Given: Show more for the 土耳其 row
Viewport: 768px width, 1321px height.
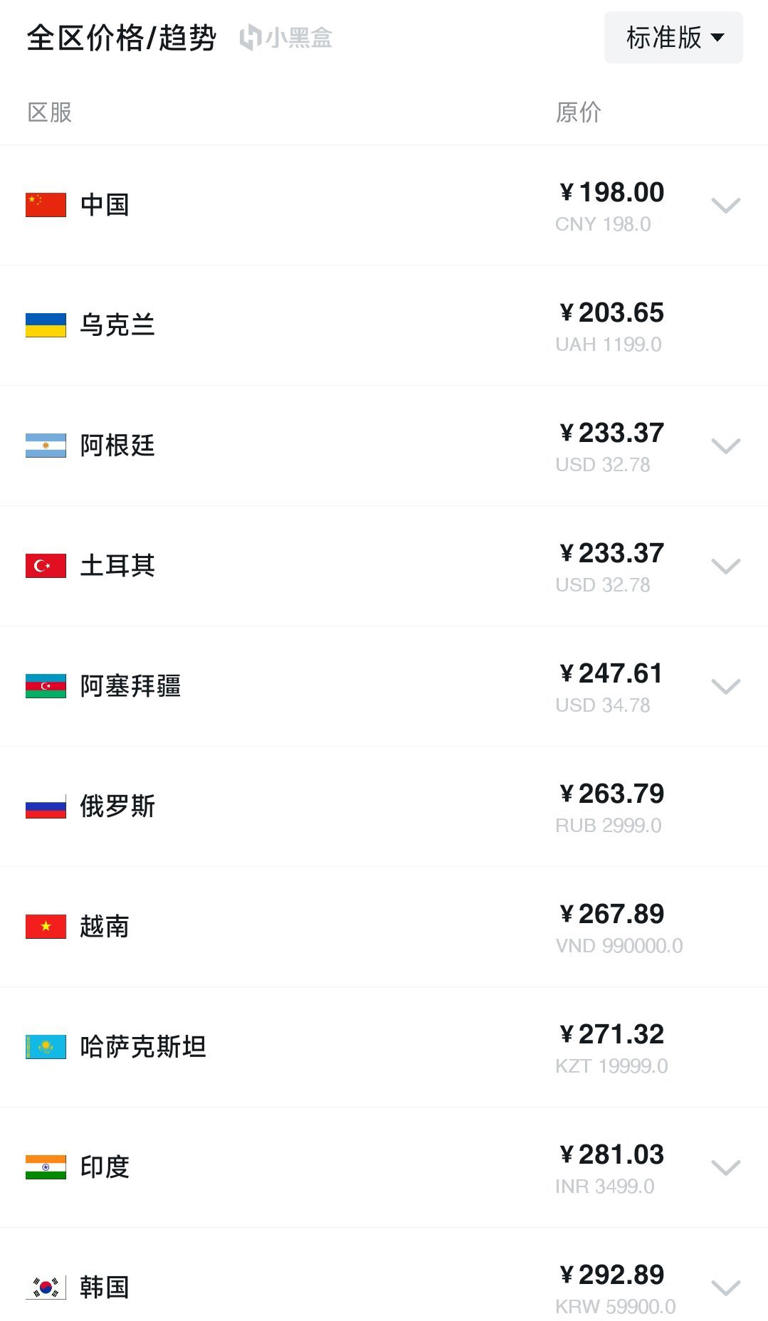Looking at the screenshot, I should [725, 566].
